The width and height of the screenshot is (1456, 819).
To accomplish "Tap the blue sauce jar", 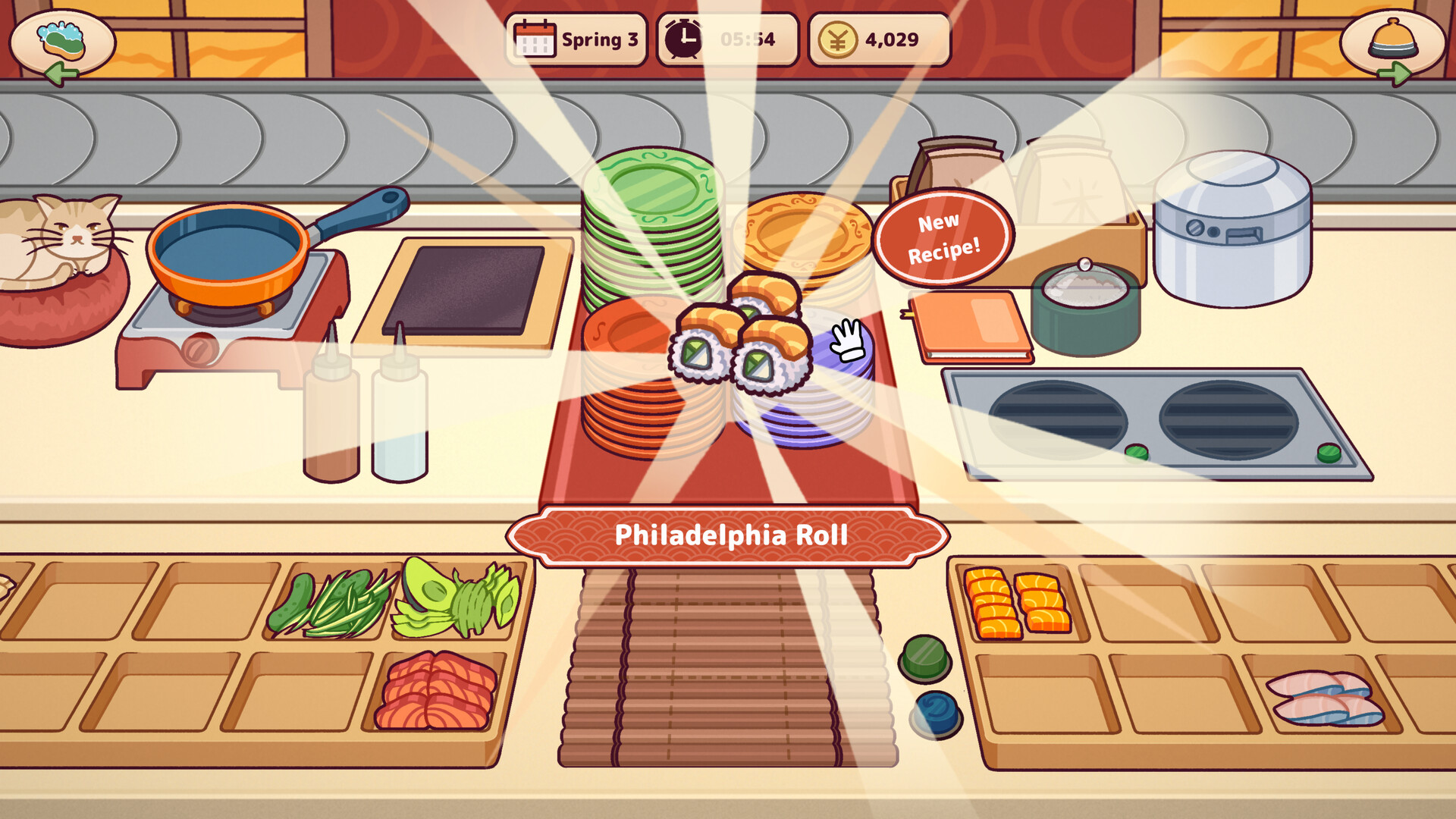I will [x=937, y=713].
